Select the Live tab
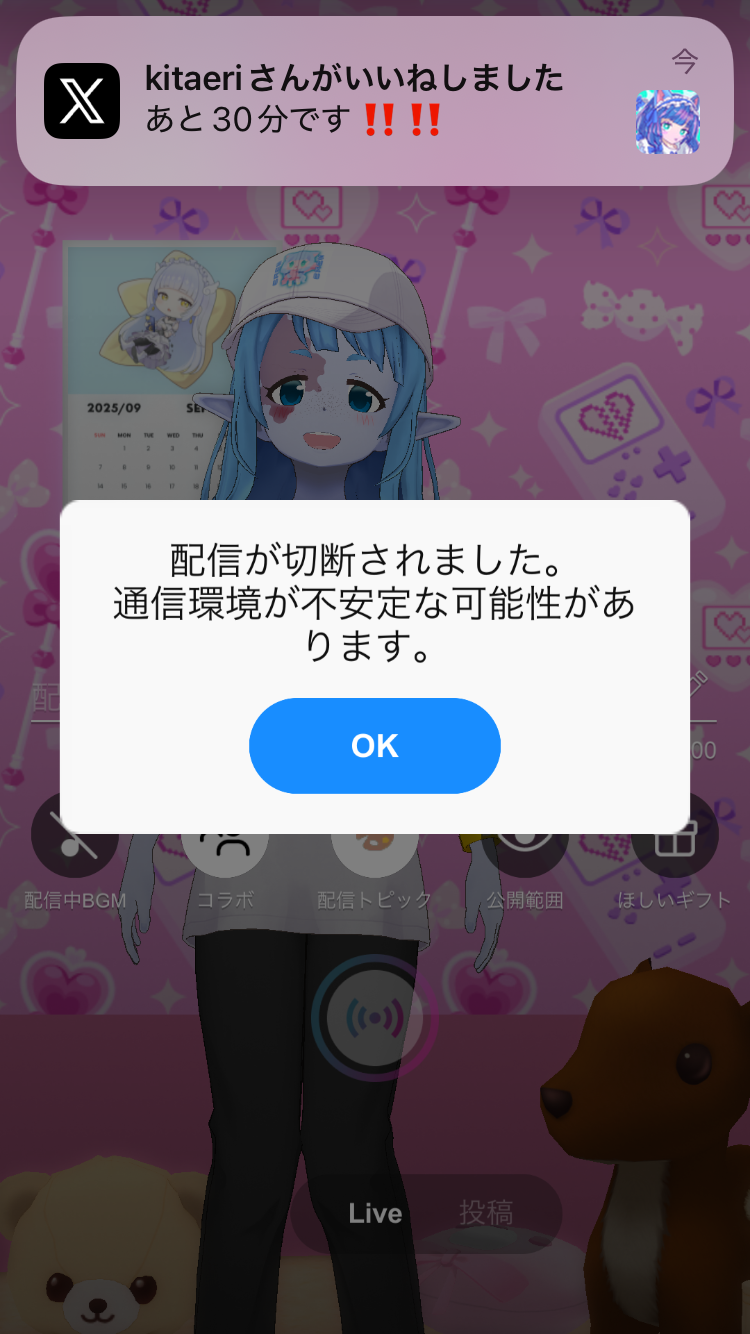 (375, 1213)
